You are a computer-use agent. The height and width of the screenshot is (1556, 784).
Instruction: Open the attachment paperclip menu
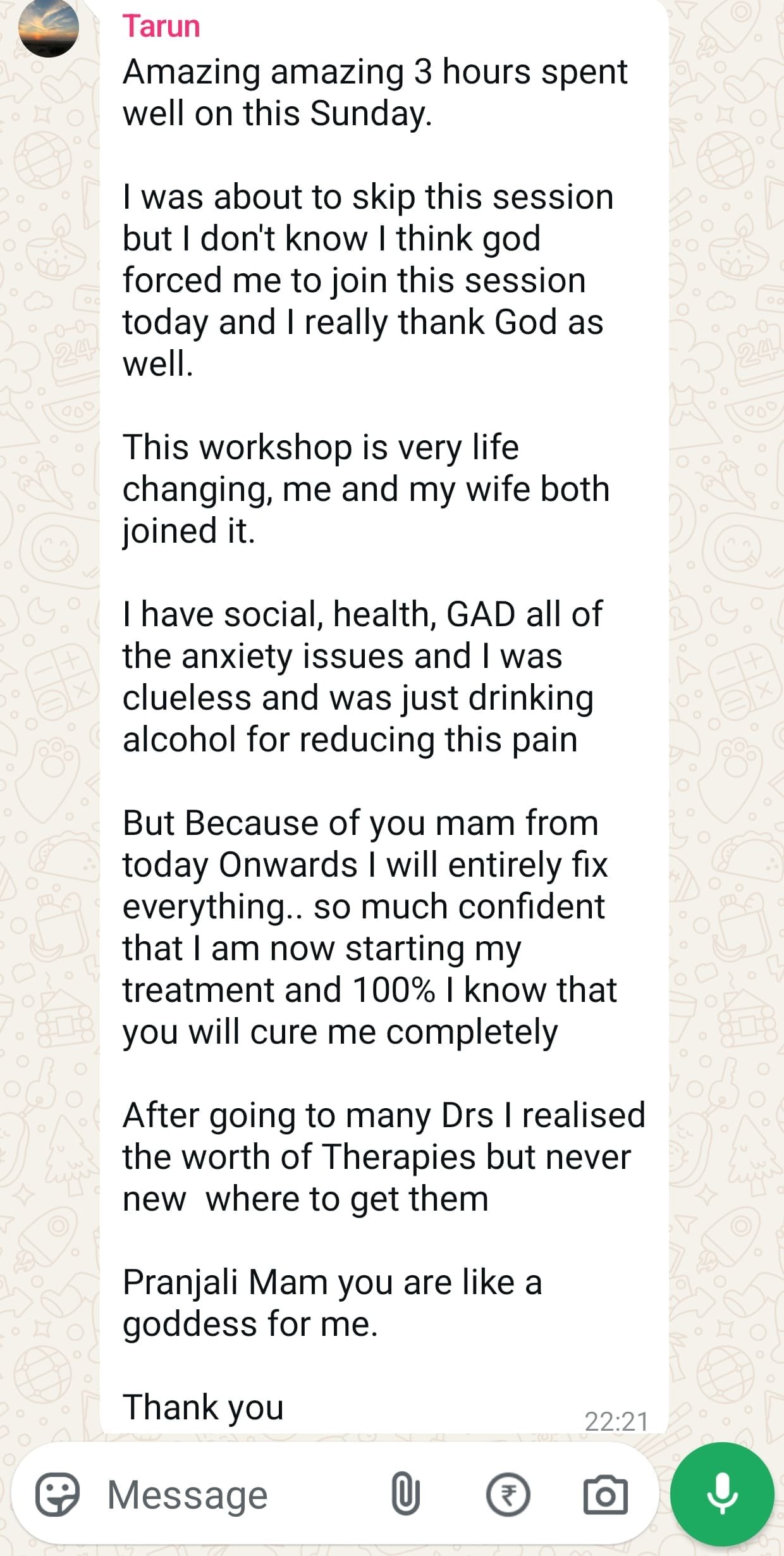tap(405, 1494)
